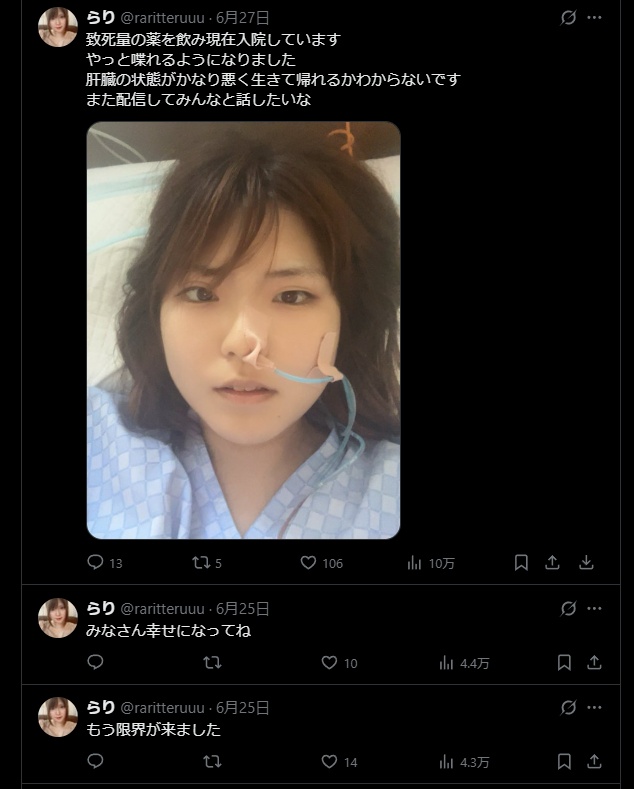Screen dimensions: 634x789
Task: View the 4.3万 views analytics
Action: tap(447, 761)
